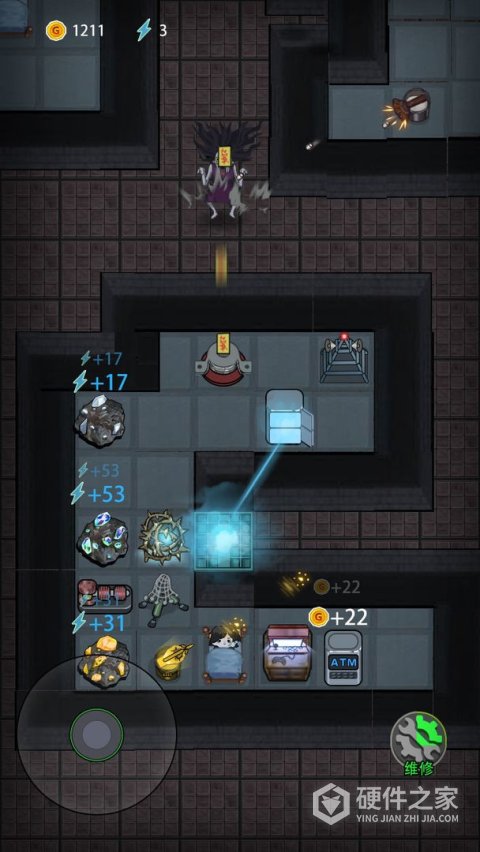
Task: Tap the red-light tower device
Action: (344, 358)
